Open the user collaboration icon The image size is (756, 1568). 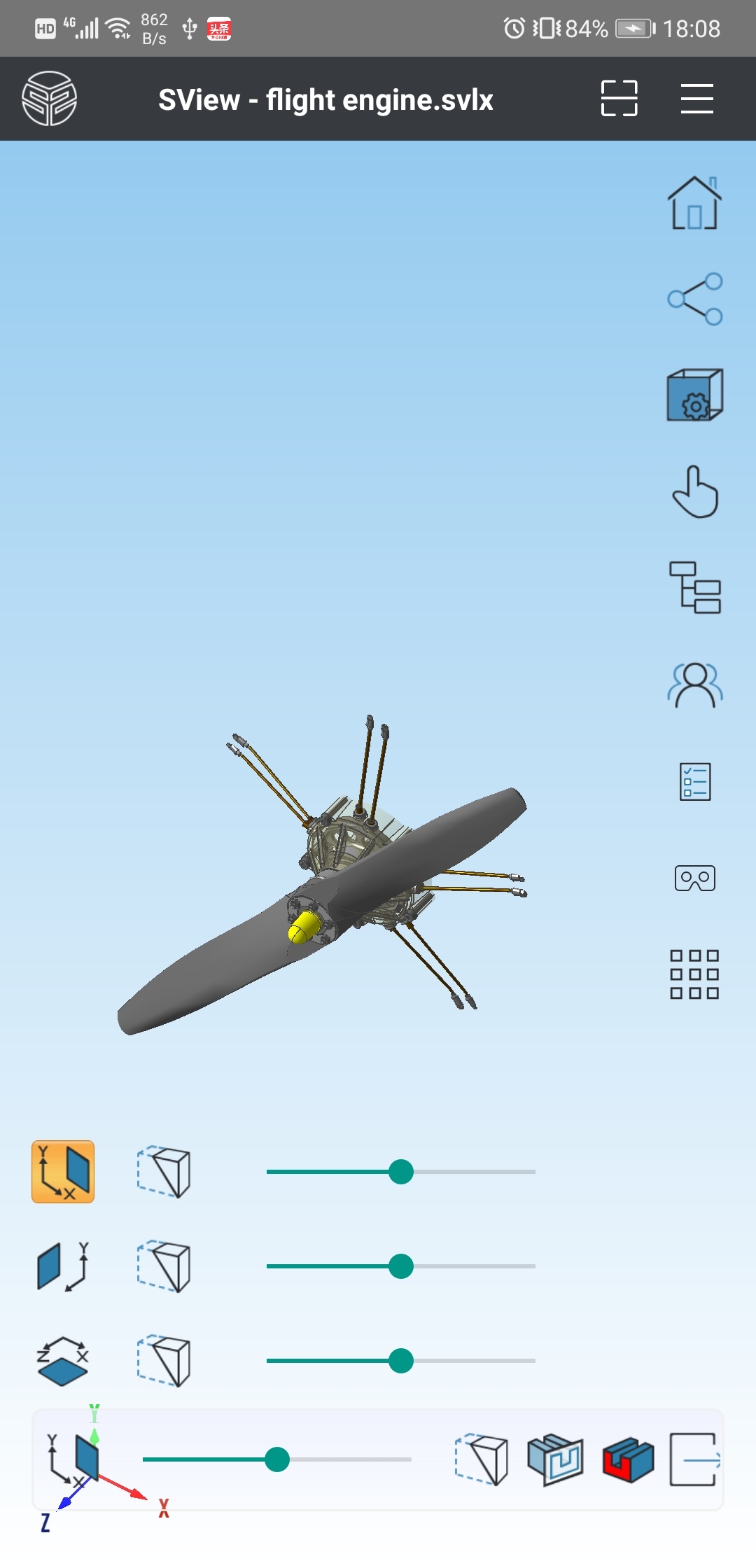click(x=694, y=685)
